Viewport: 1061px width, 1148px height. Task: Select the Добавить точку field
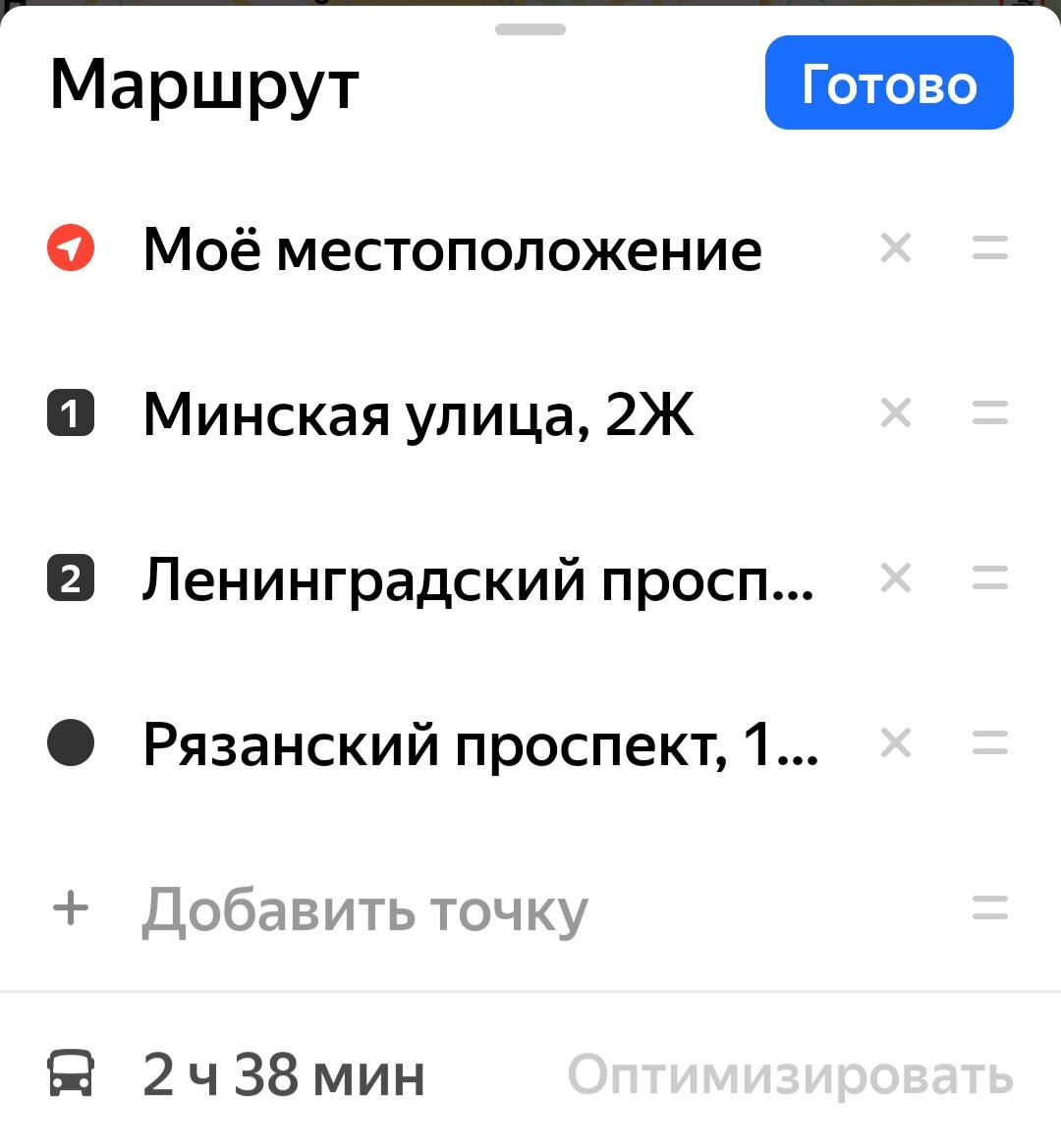coord(363,908)
